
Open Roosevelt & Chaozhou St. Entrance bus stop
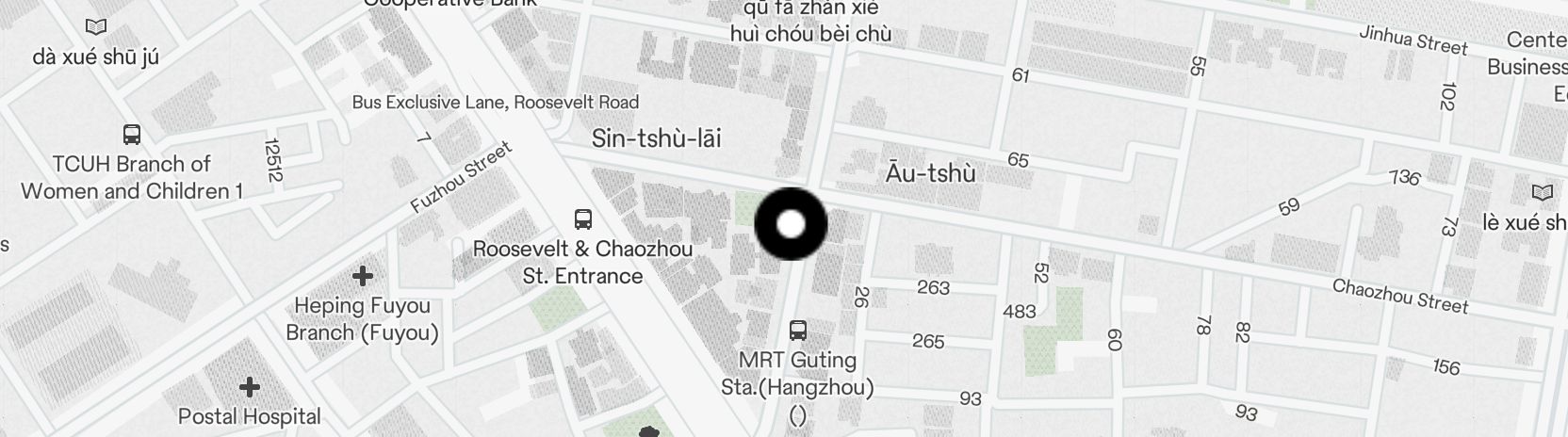583,220
